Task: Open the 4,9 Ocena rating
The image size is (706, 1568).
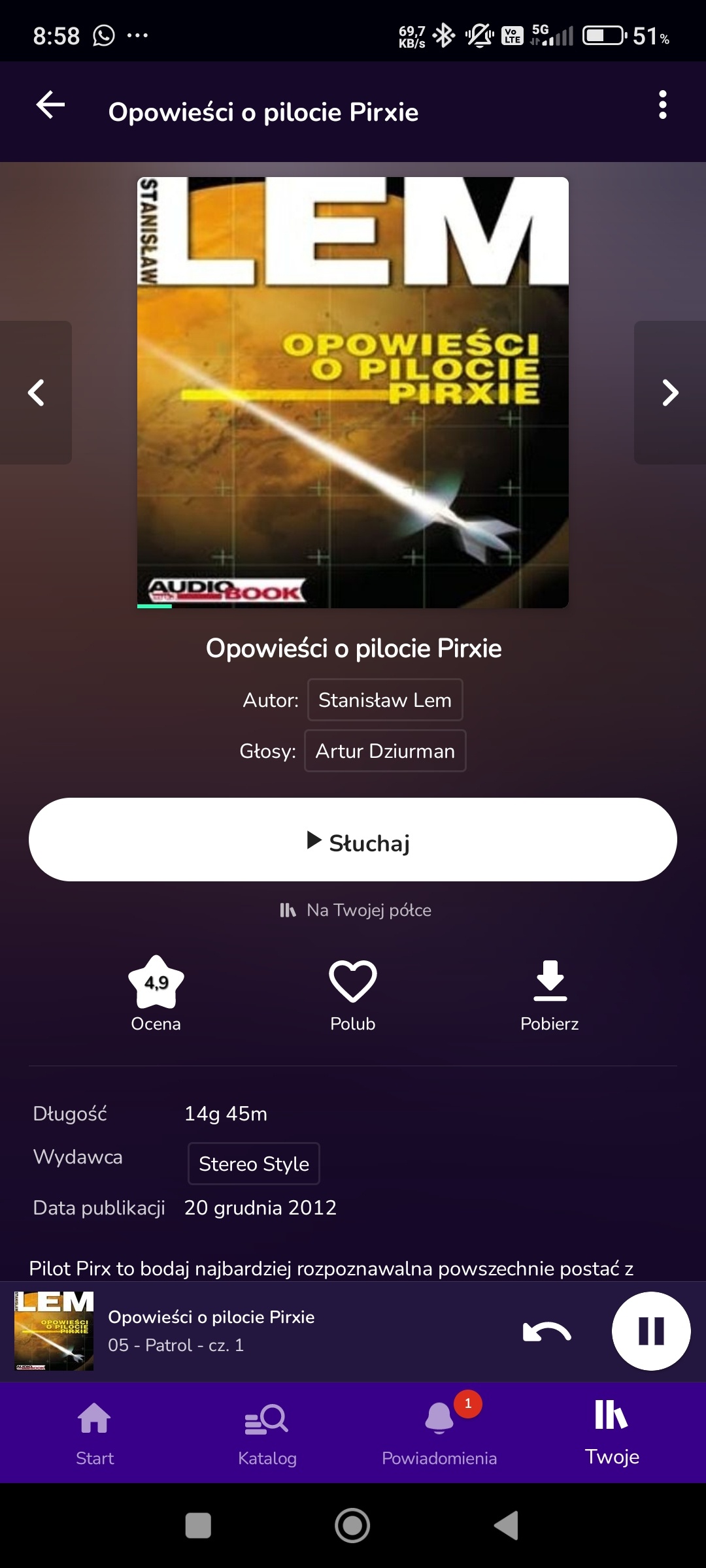Action: 156,994
